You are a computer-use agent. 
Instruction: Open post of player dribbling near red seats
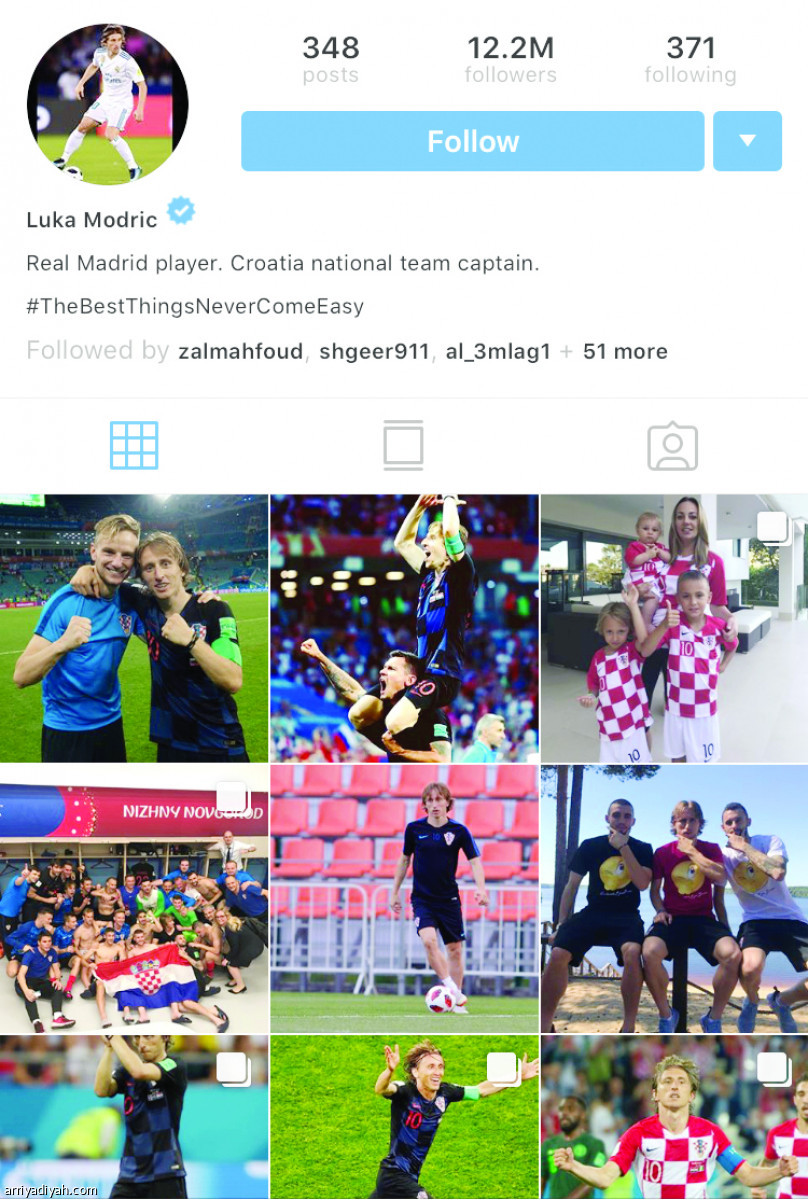point(404,898)
